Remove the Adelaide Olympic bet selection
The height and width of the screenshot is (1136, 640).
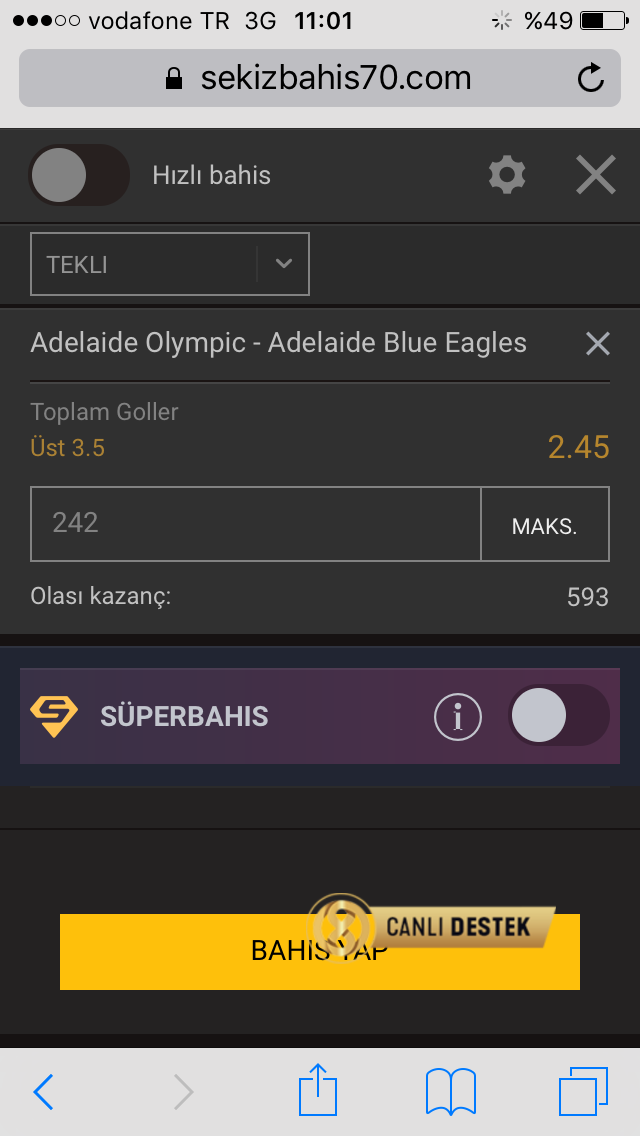pos(597,343)
